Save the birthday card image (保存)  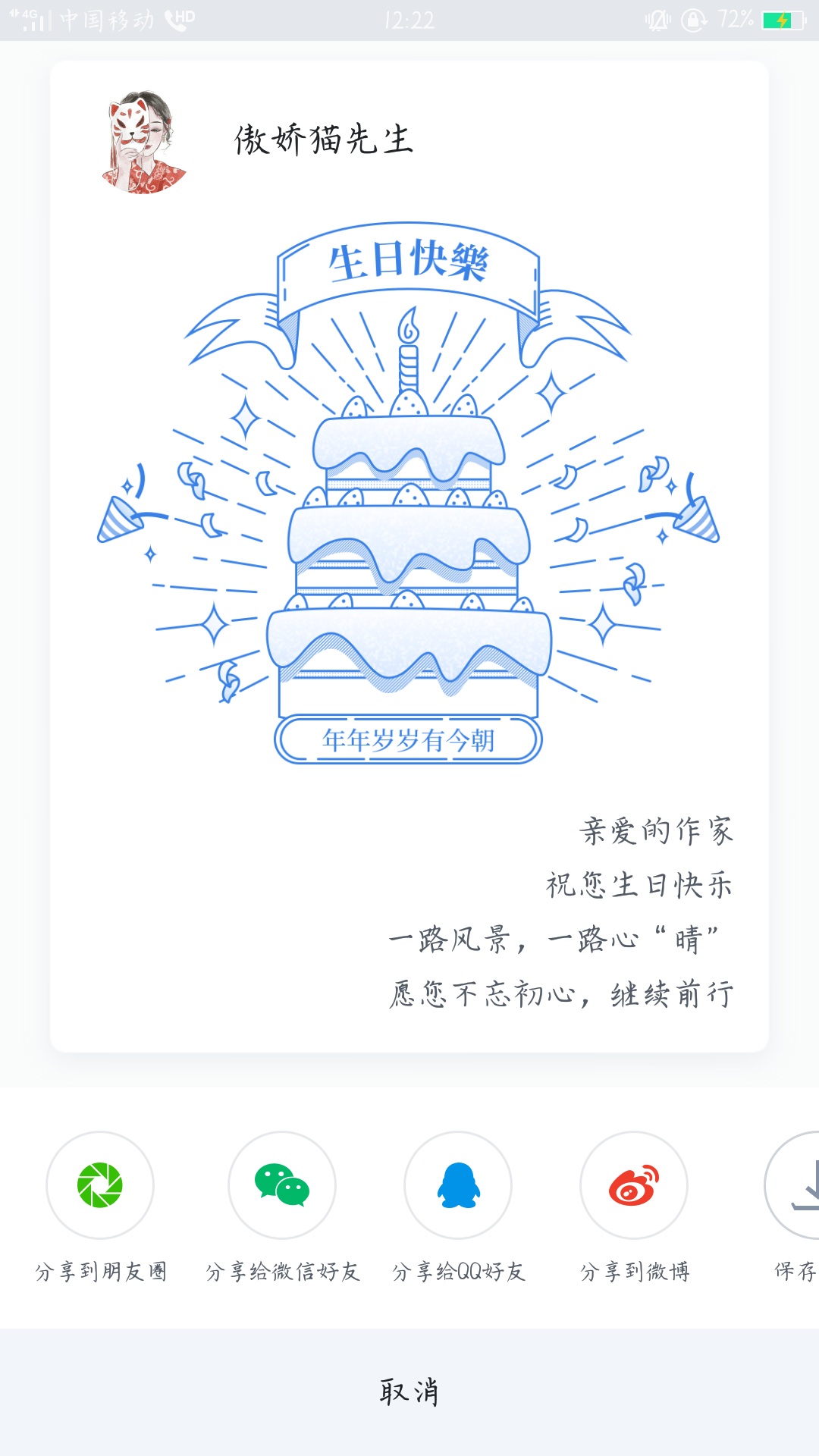[792, 1185]
